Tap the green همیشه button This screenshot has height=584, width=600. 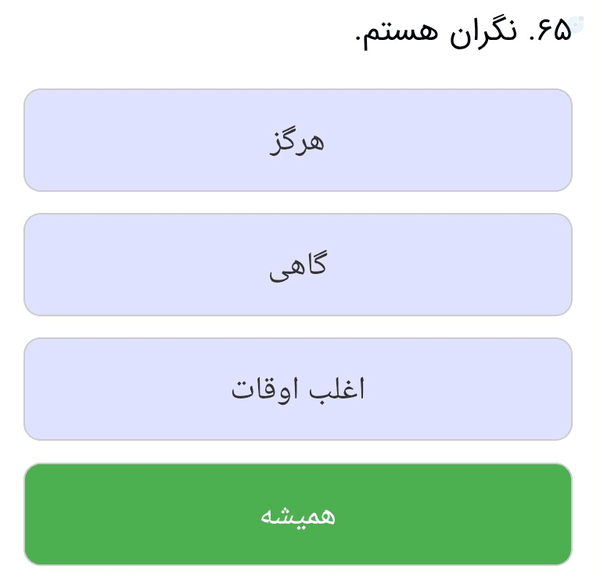(298, 514)
